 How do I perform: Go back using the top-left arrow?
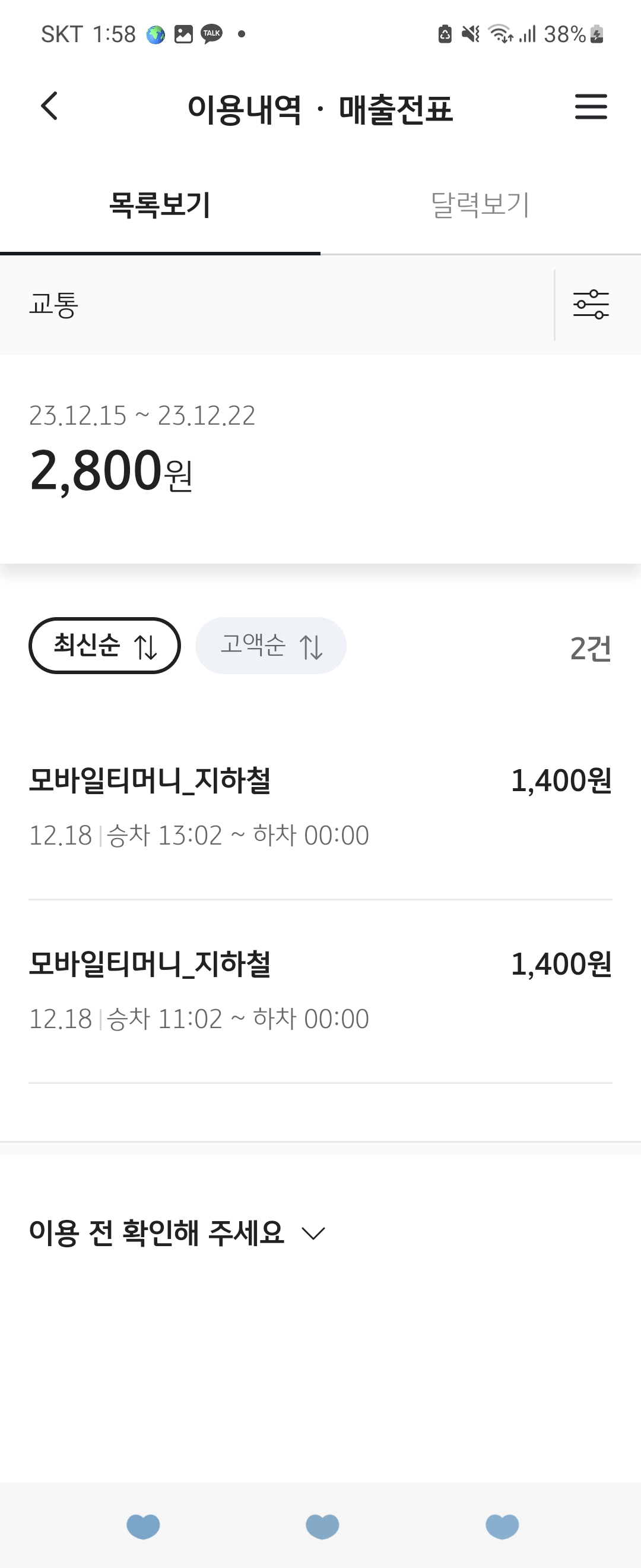pos(49,106)
